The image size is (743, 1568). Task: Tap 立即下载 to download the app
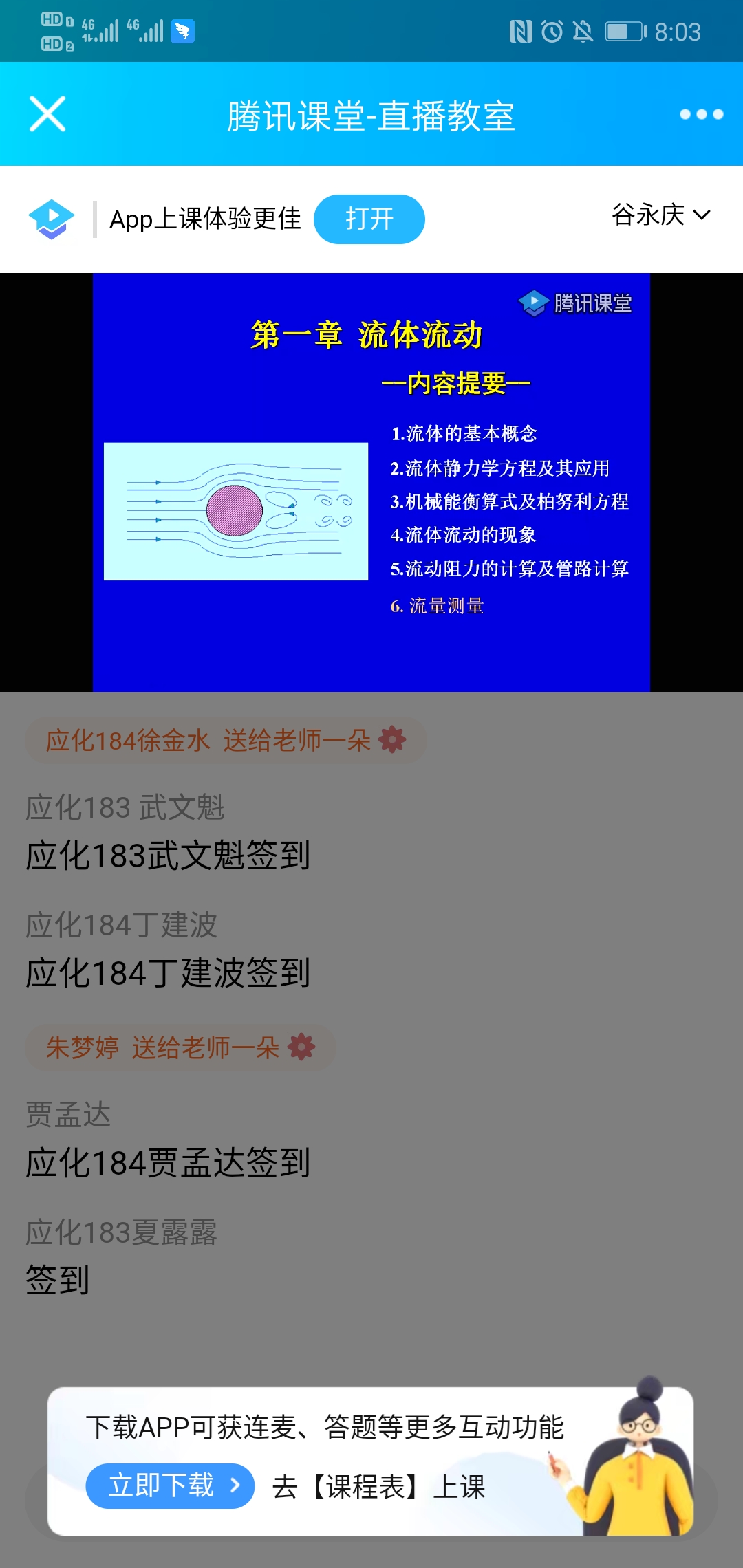(x=170, y=1485)
